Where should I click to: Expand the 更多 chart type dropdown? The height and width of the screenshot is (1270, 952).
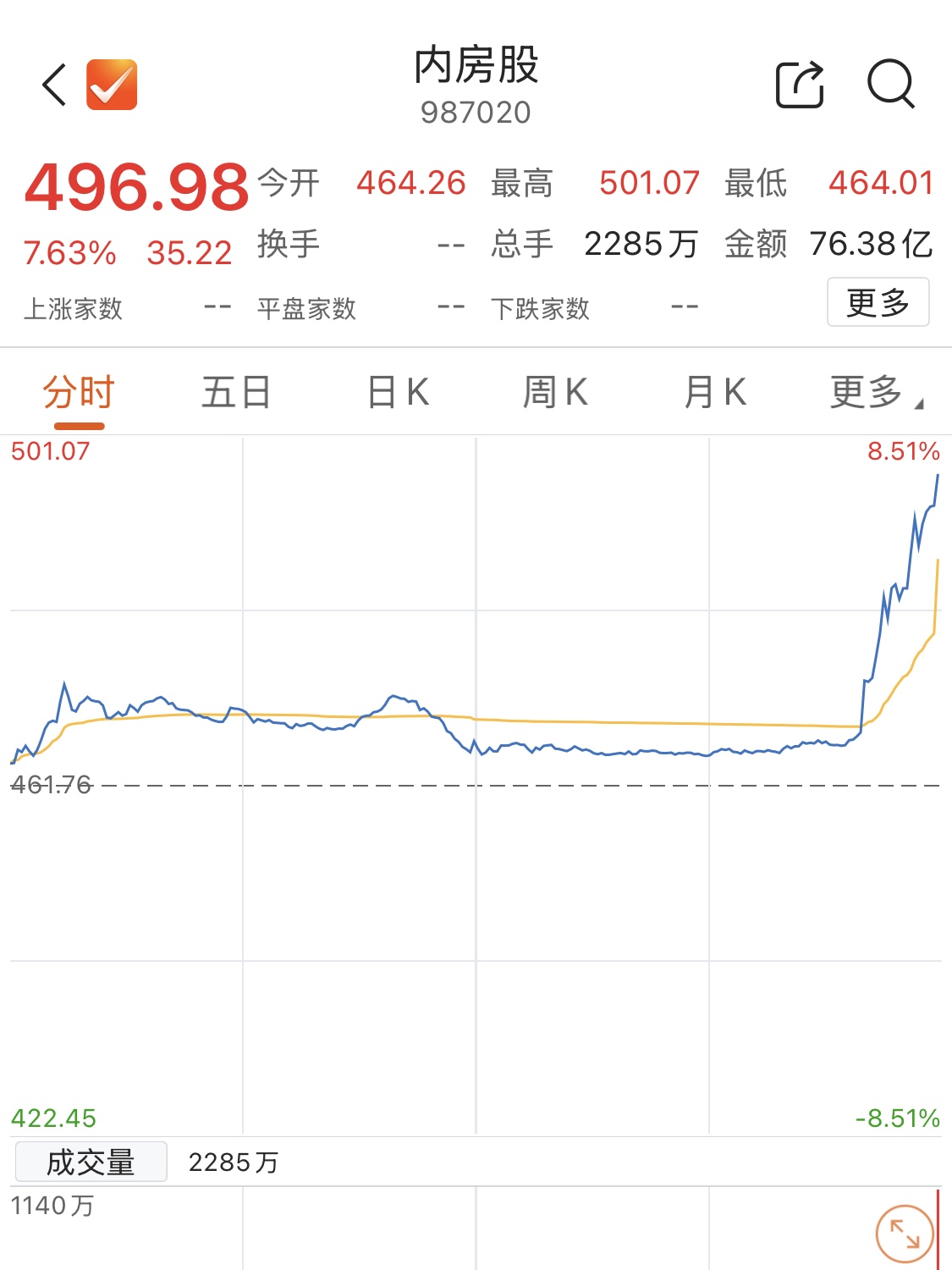[871, 391]
